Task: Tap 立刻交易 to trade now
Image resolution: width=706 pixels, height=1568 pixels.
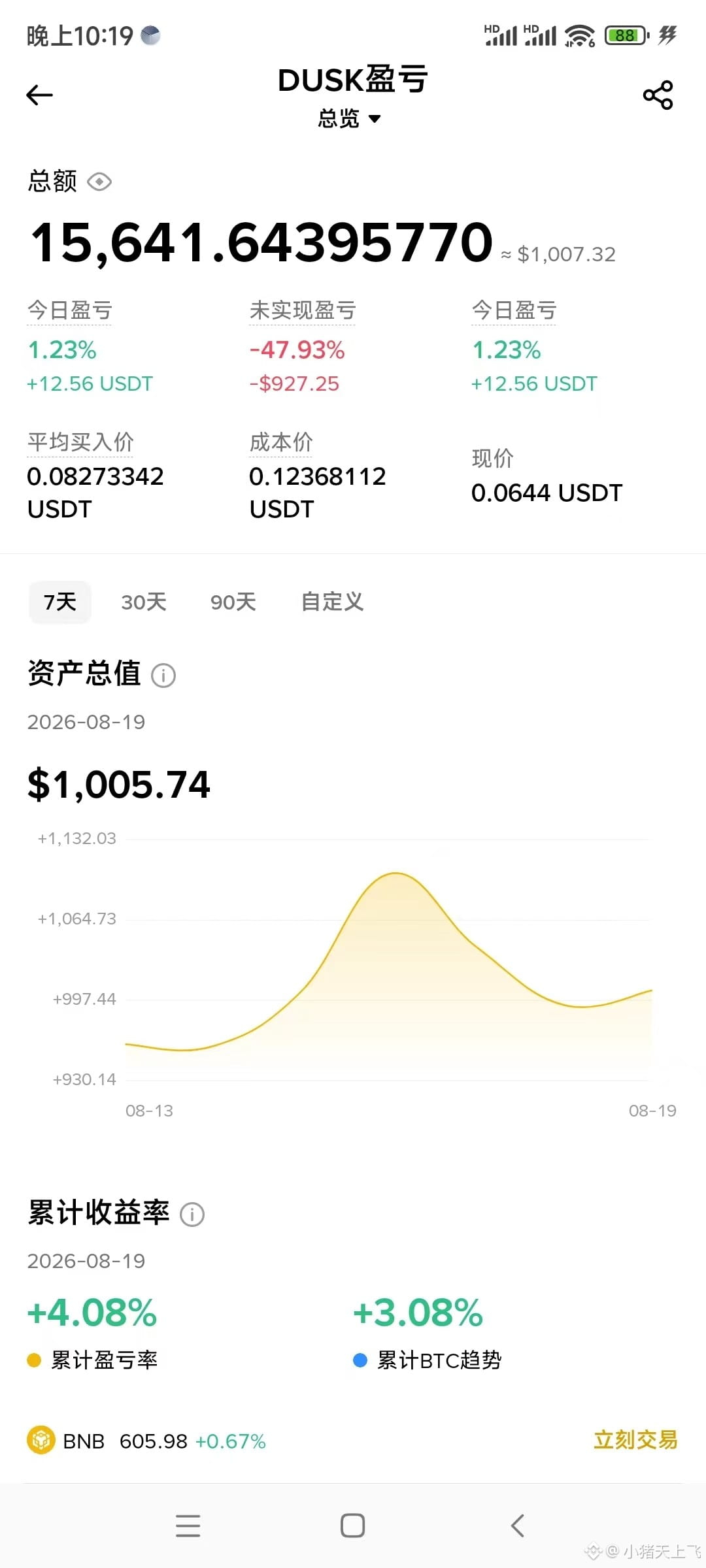Action: tap(635, 1440)
